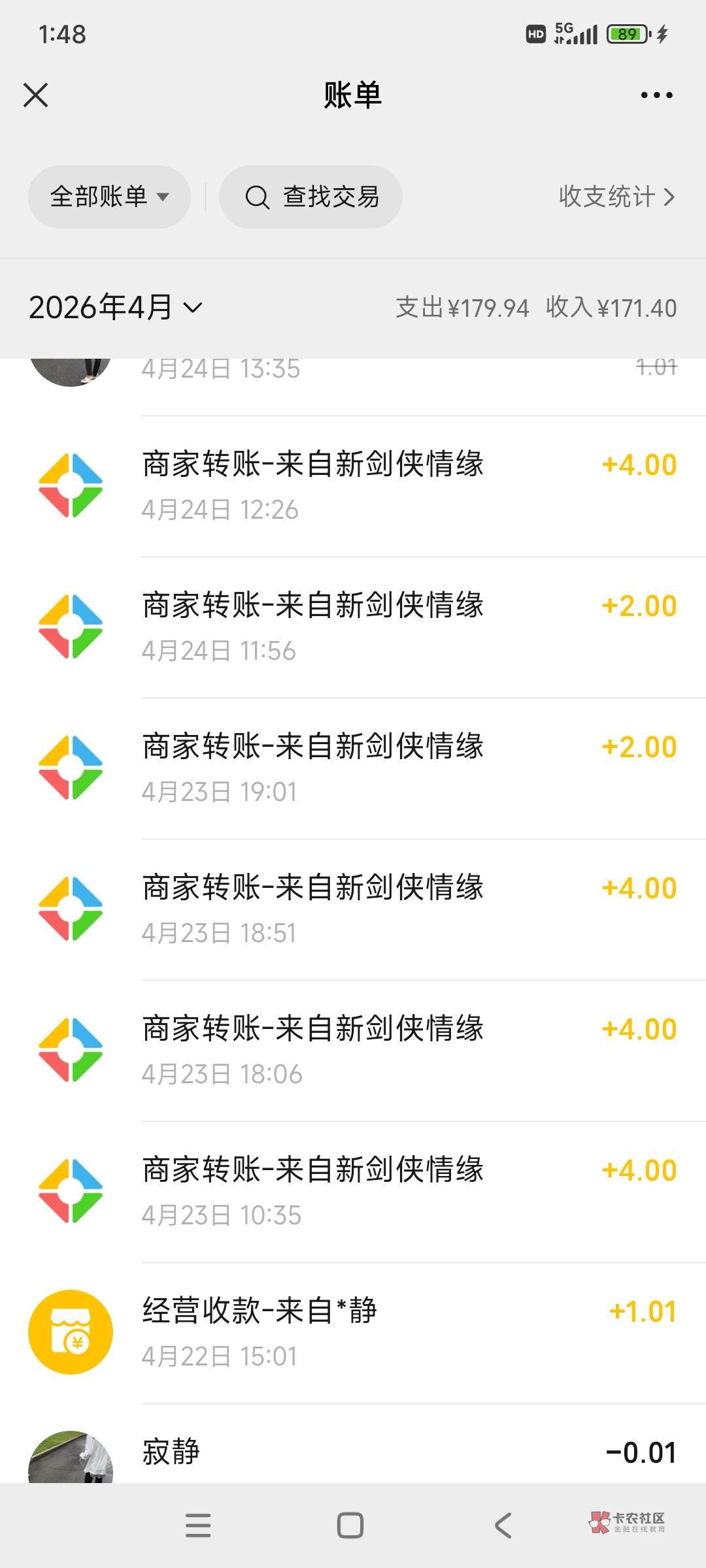Open 经营收款-来自*静 transaction
This screenshot has height=1568, width=706.
[409, 1333]
